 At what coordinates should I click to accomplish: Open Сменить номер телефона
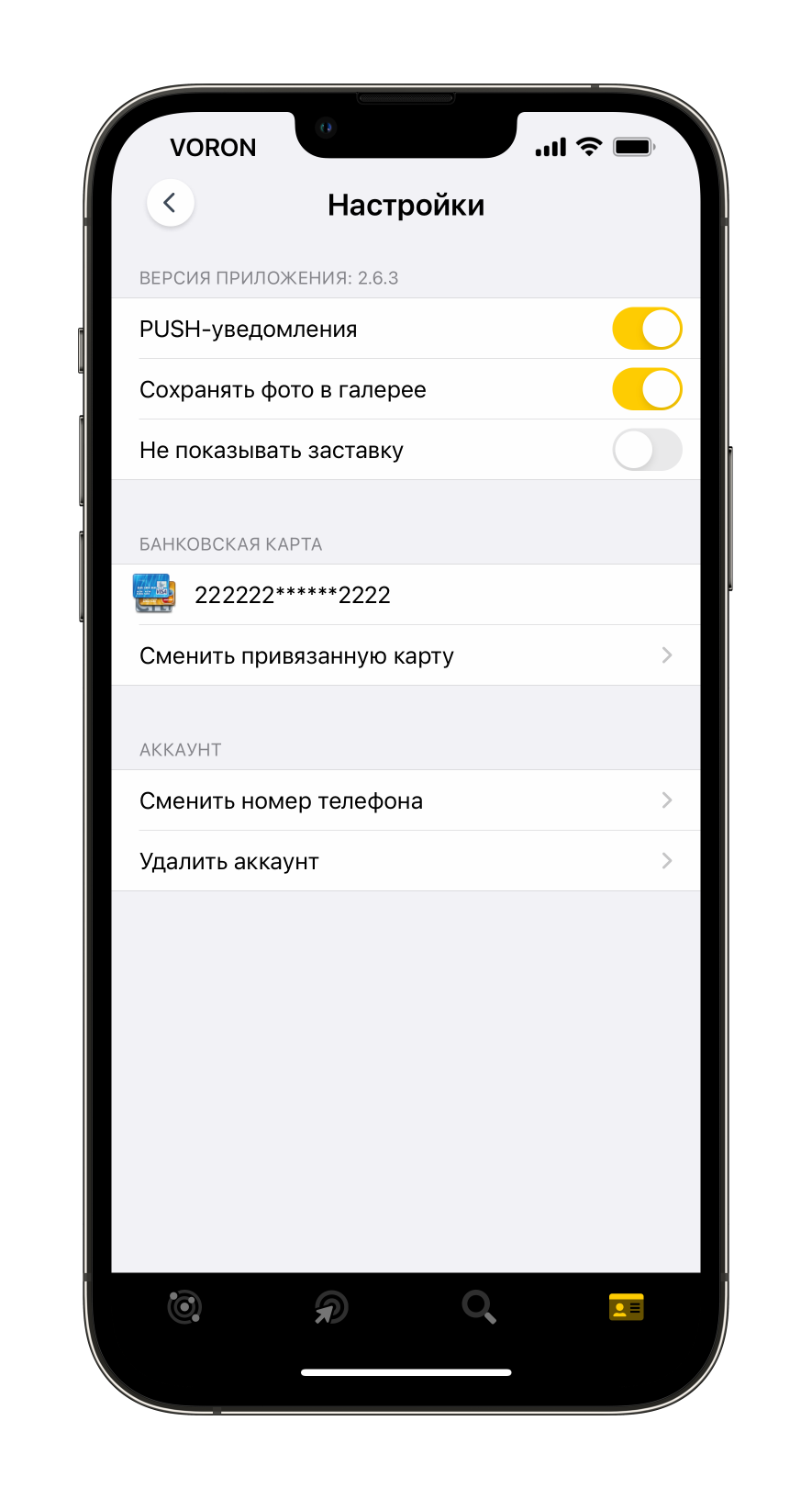coord(406,800)
